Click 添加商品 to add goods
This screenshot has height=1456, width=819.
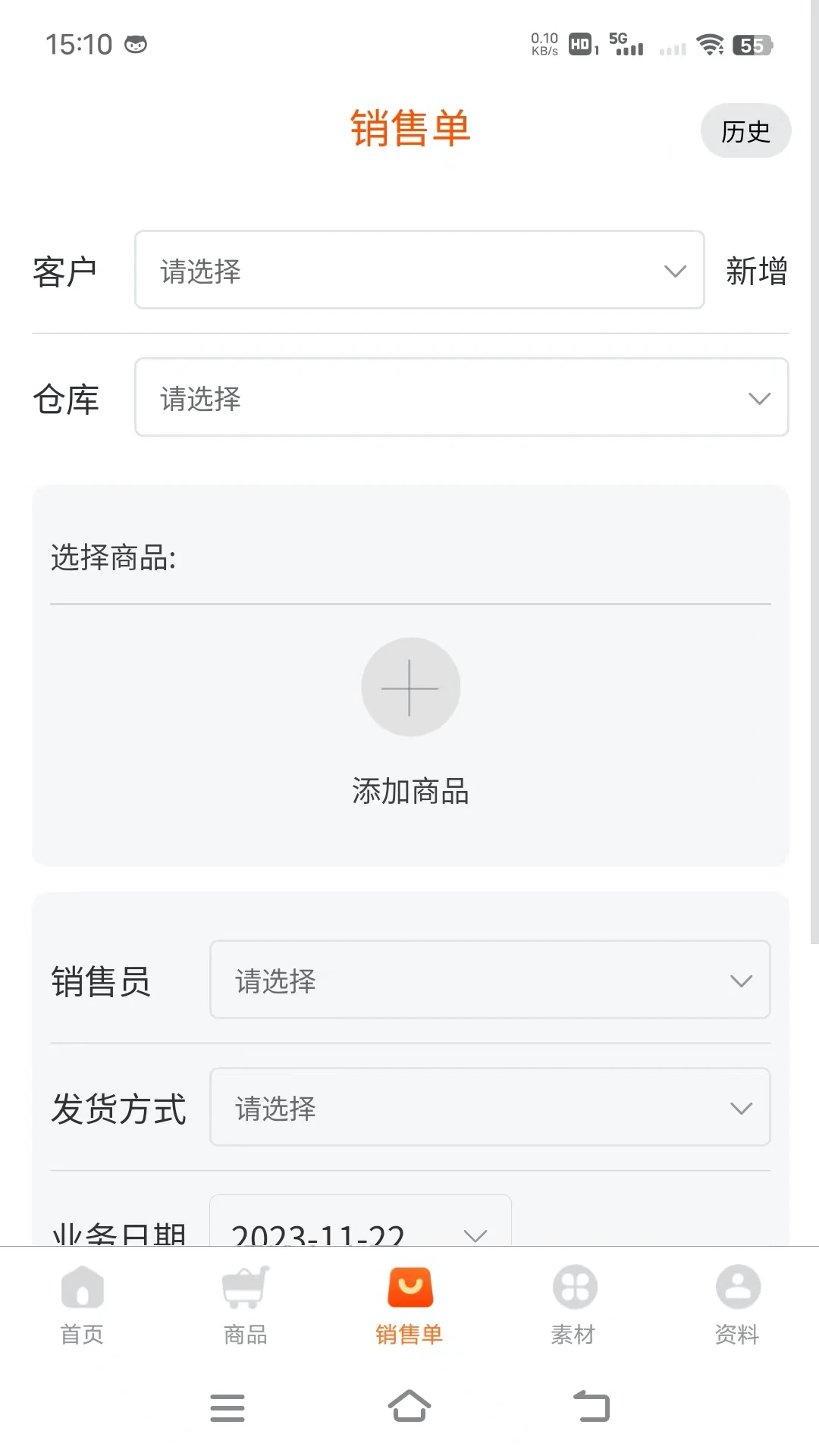click(410, 792)
